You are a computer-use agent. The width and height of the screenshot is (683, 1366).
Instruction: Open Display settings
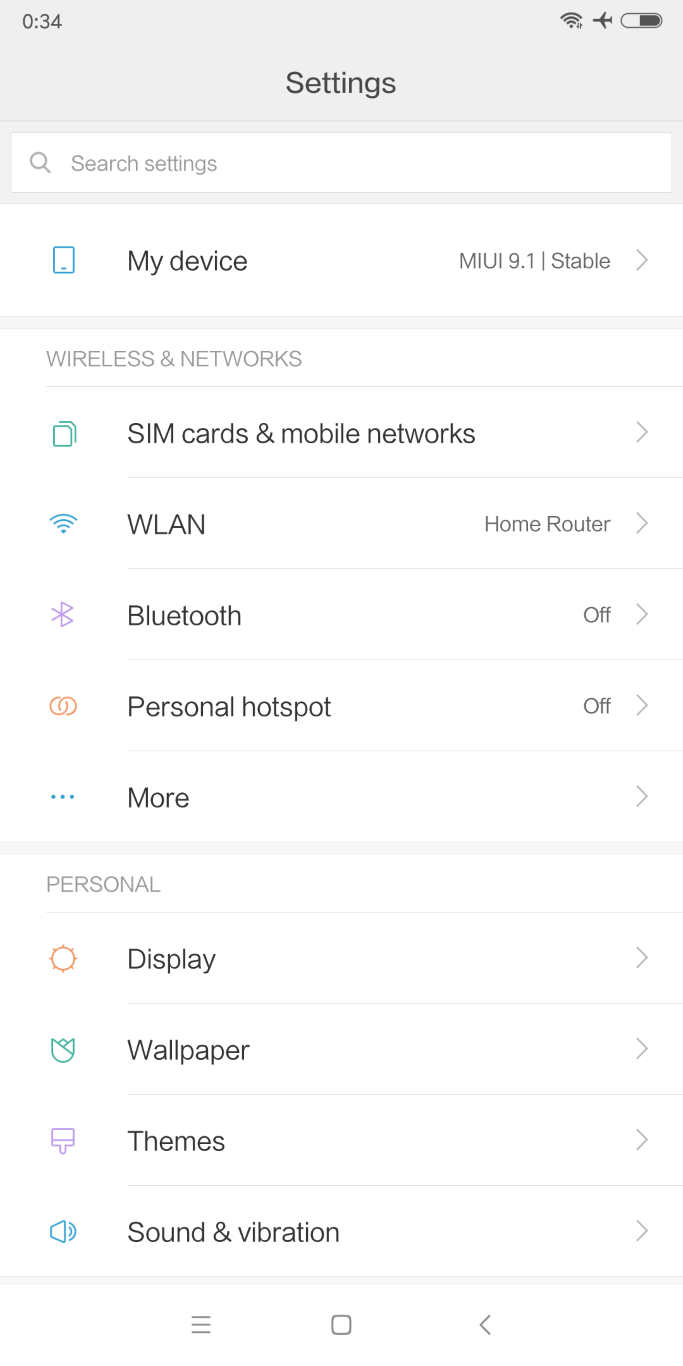pos(341,959)
